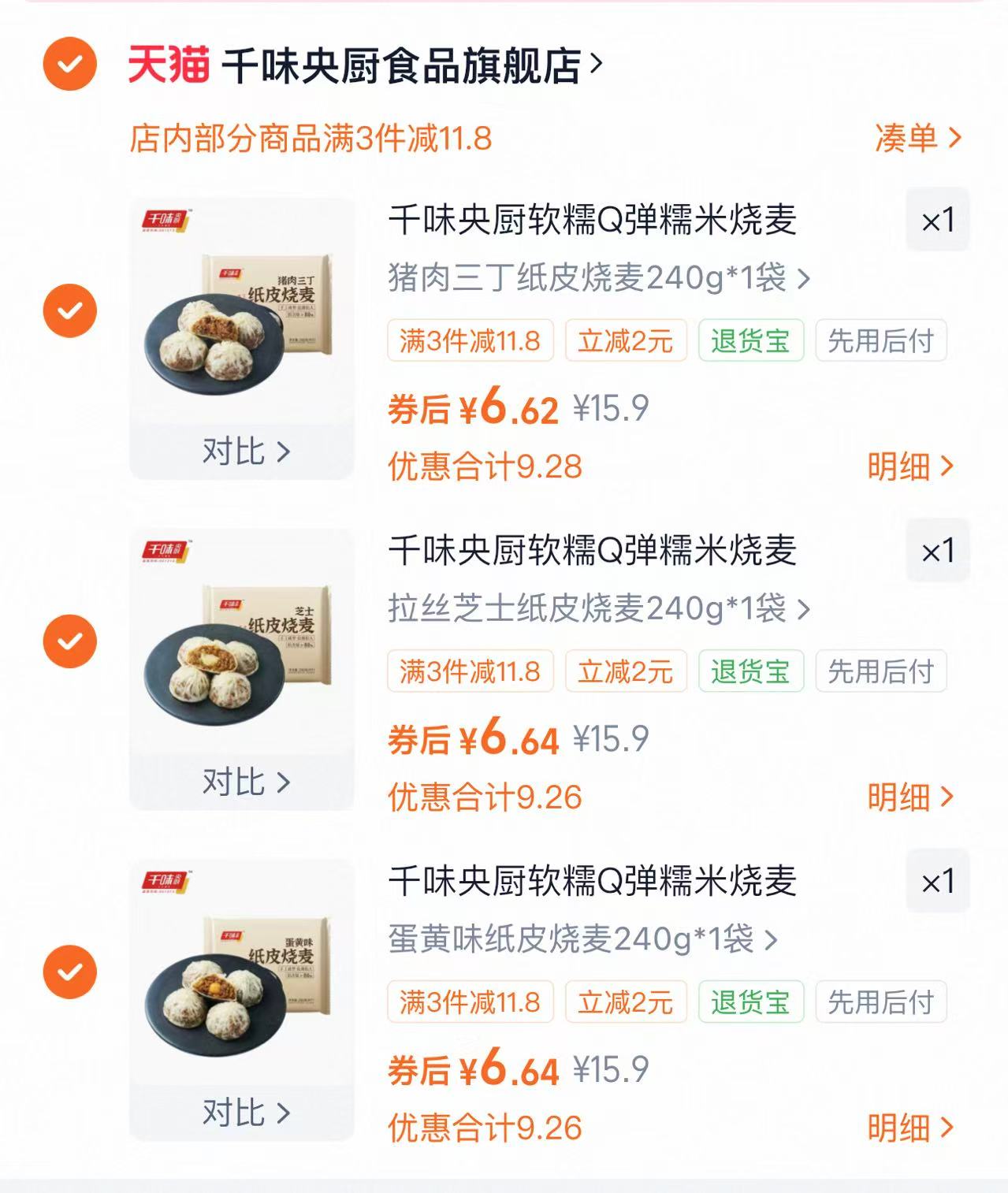Click 满3件减11.8 tag on first product
The image size is (1008, 1193).
(x=471, y=341)
